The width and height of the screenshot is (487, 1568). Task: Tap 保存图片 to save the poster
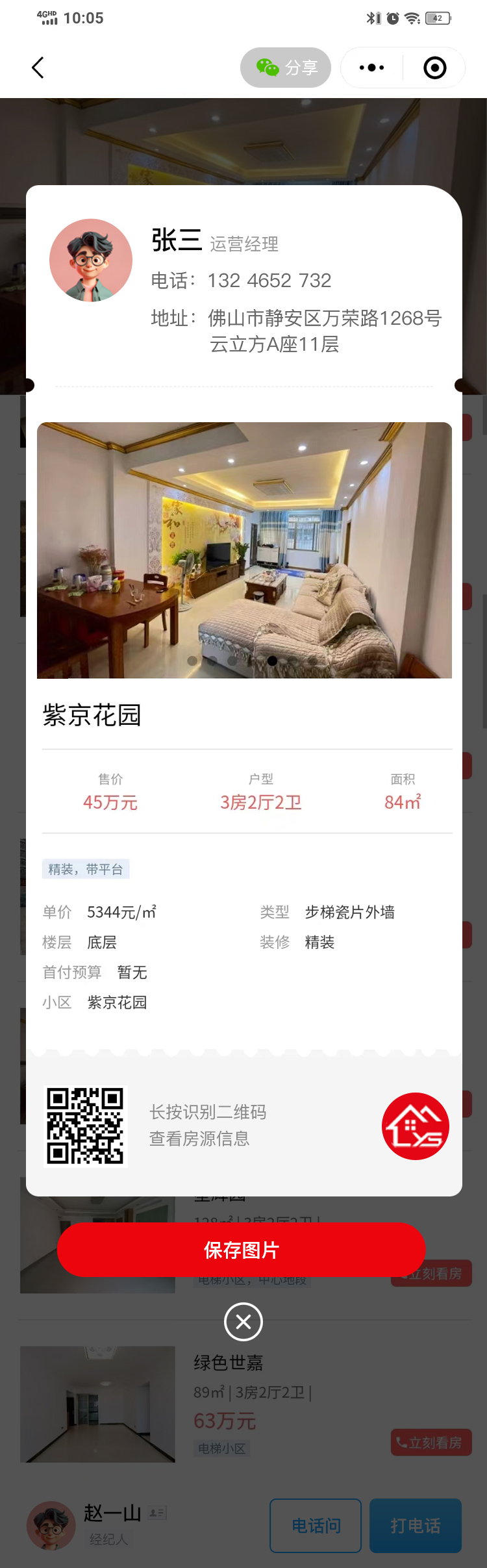tap(242, 1250)
